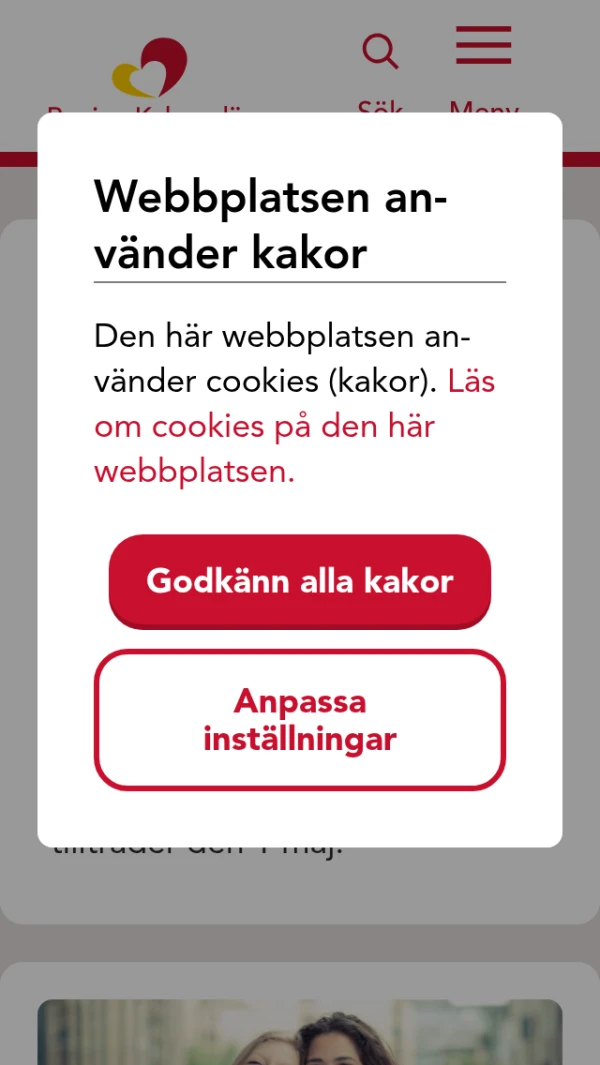
Task: Choose Anpassa inställningar
Action: tap(300, 720)
